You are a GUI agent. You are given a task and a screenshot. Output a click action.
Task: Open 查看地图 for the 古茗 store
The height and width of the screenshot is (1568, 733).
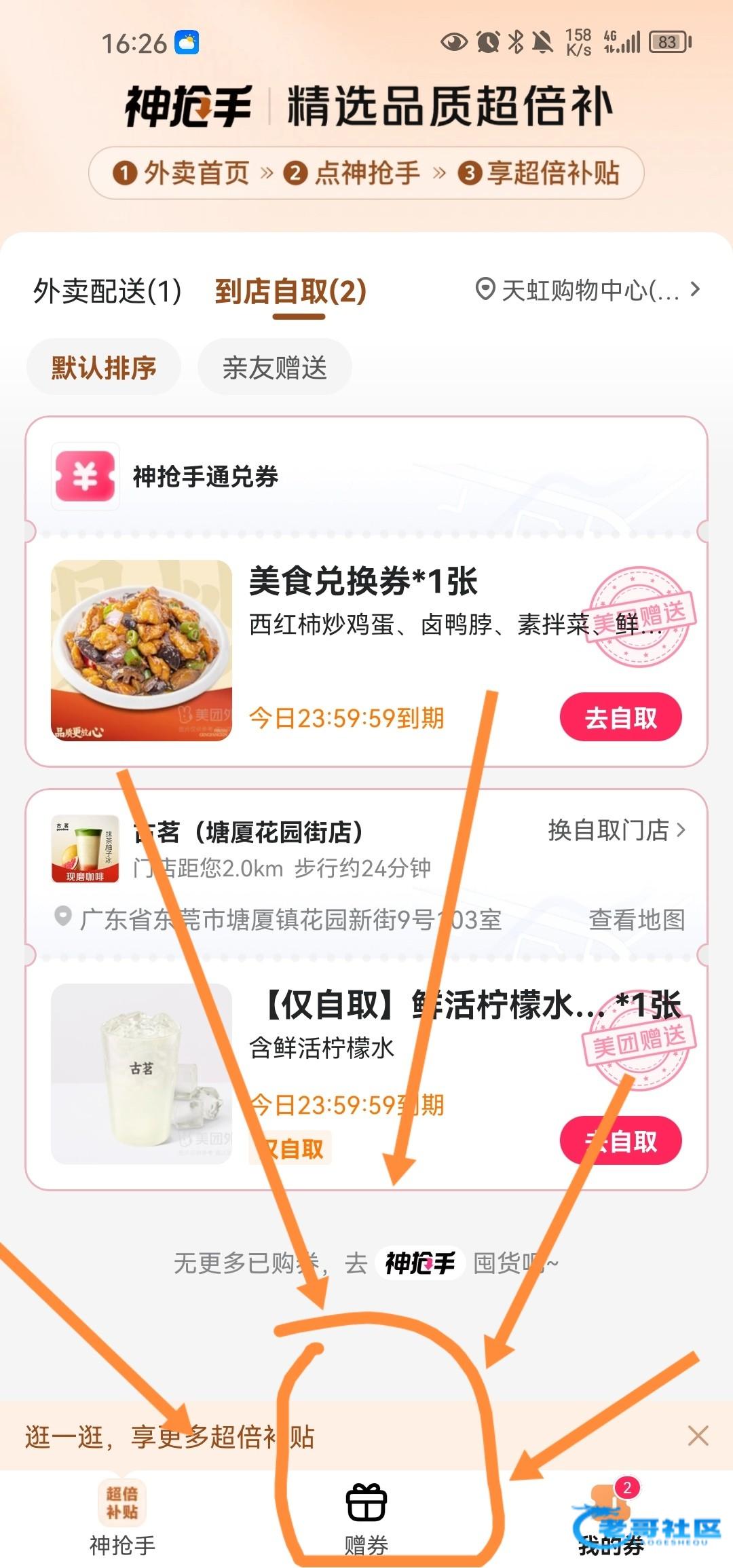(637, 920)
